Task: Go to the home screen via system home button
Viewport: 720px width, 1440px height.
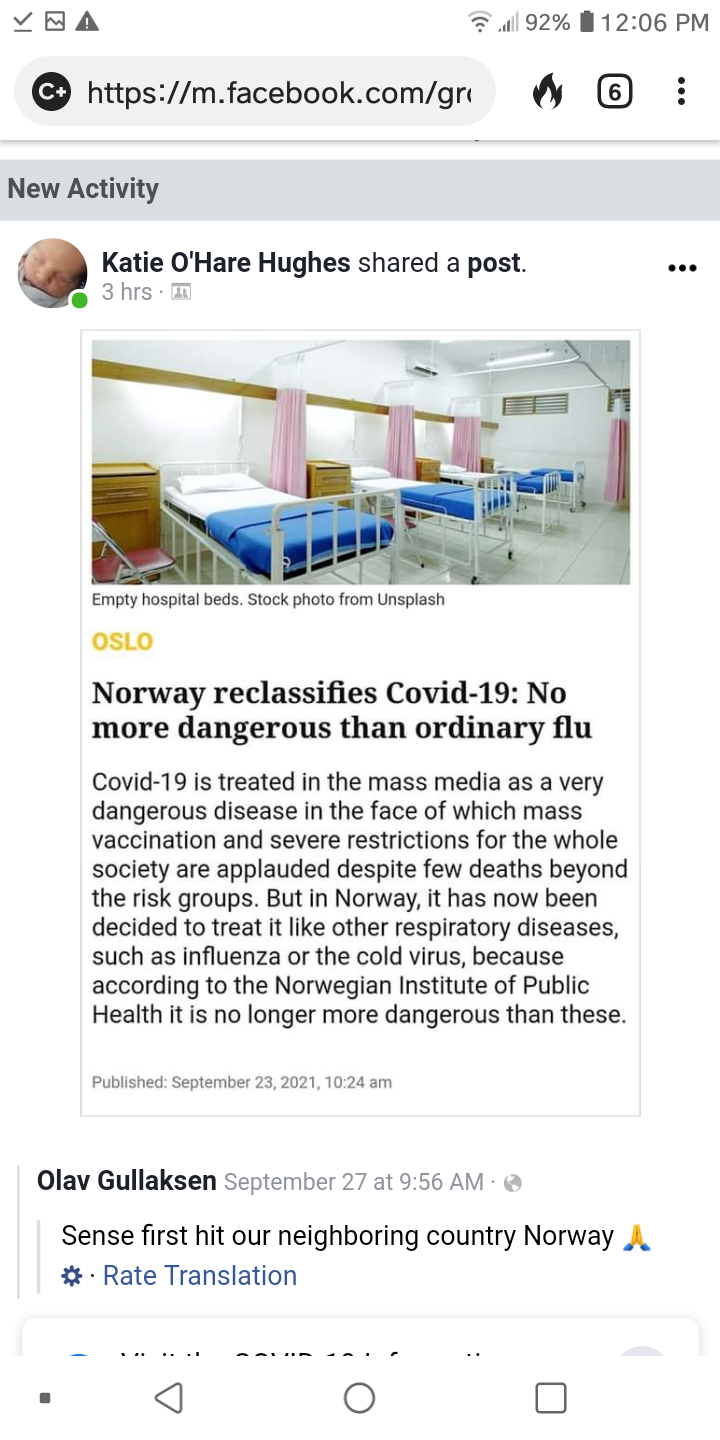Action: click(x=359, y=1397)
